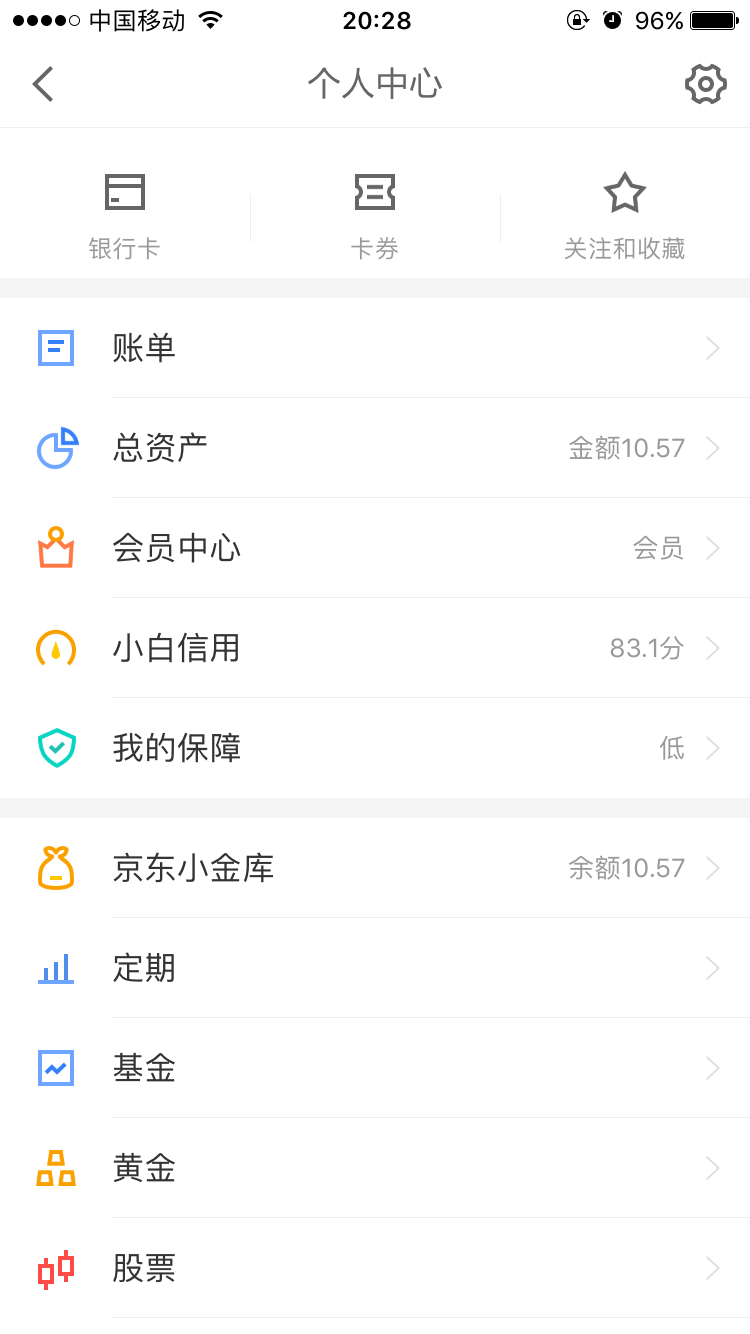Viewport: 750px width, 1334px height.
Task: Open 我的保障 protection row
Action: pos(375,748)
